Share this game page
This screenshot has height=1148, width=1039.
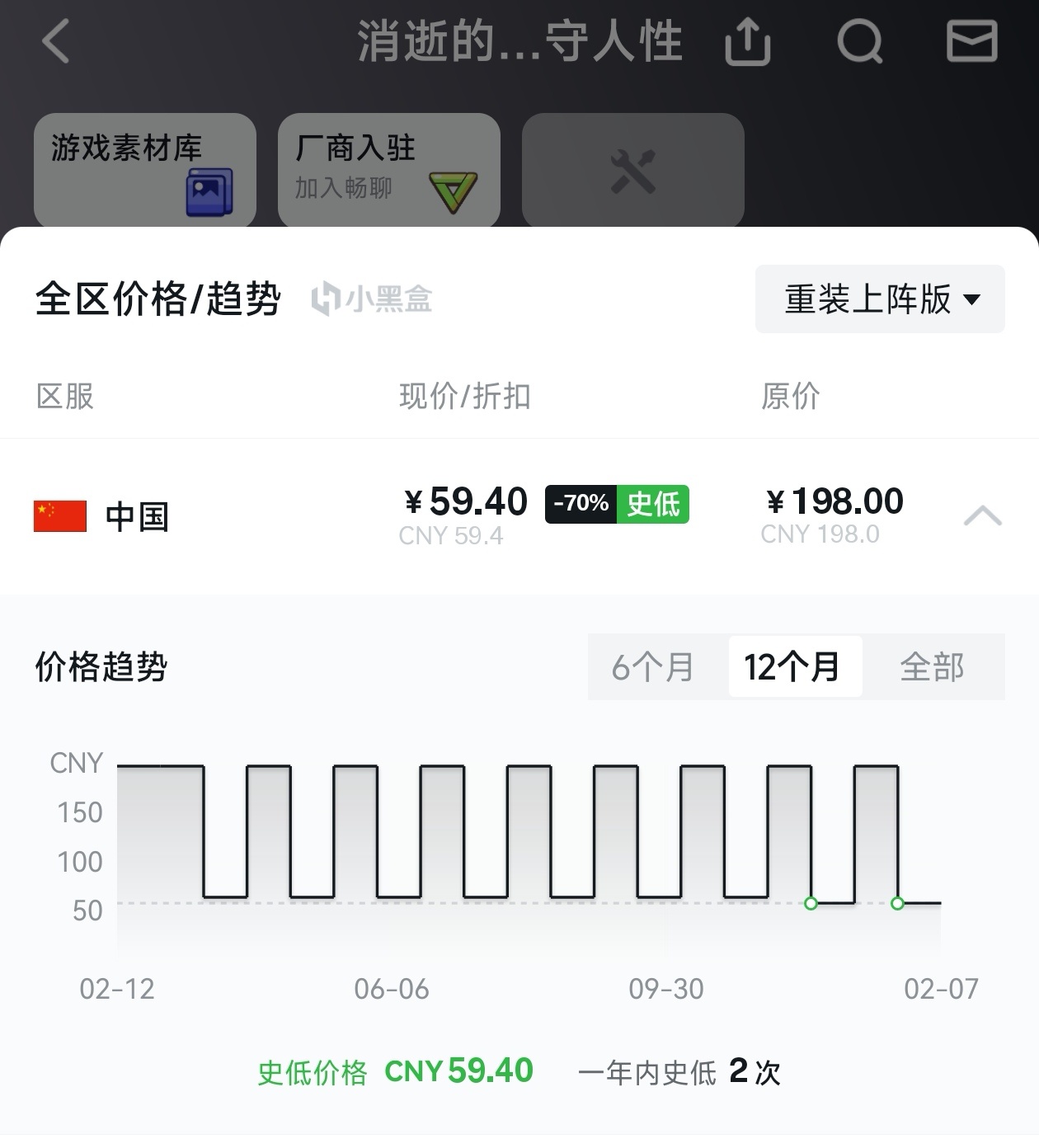click(747, 41)
